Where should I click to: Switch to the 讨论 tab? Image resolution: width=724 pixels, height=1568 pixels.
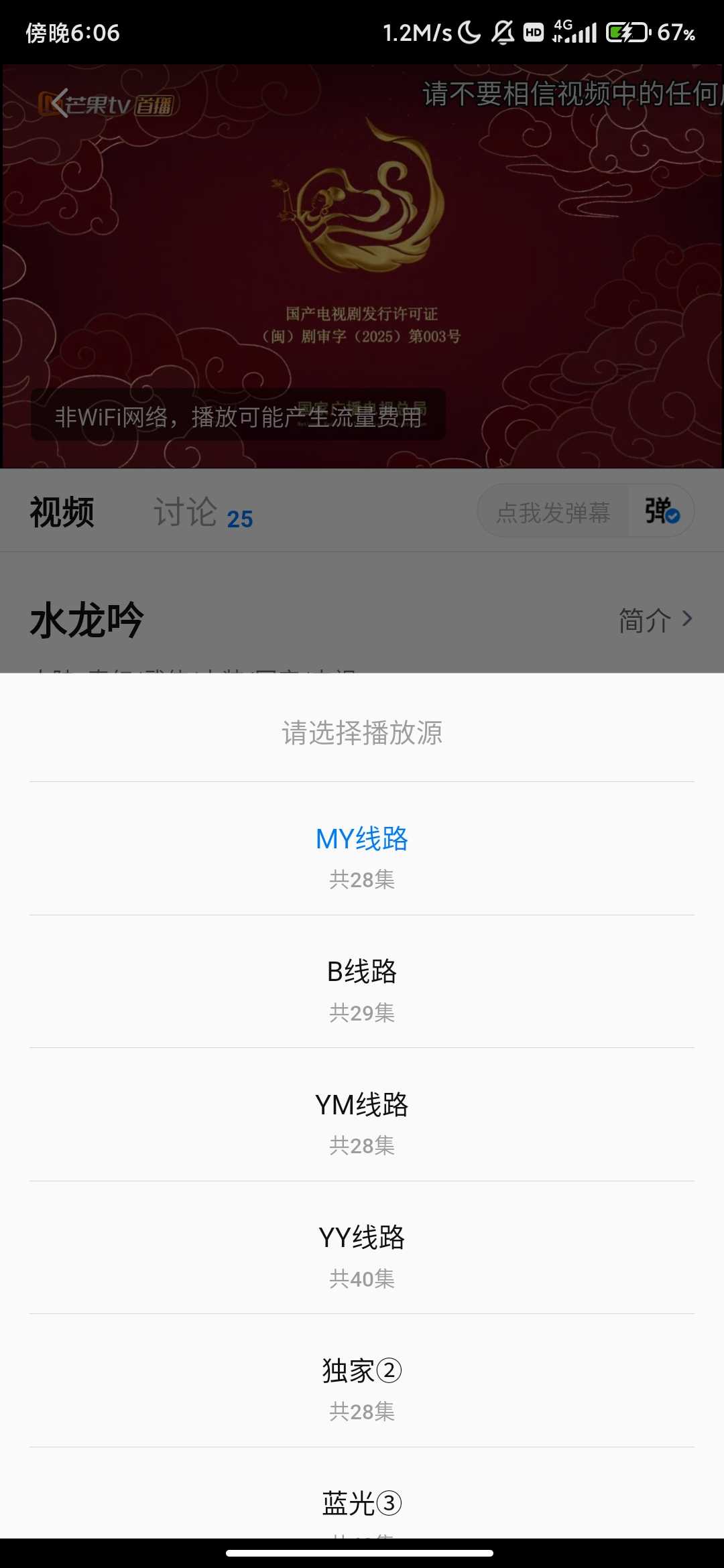[202, 513]
